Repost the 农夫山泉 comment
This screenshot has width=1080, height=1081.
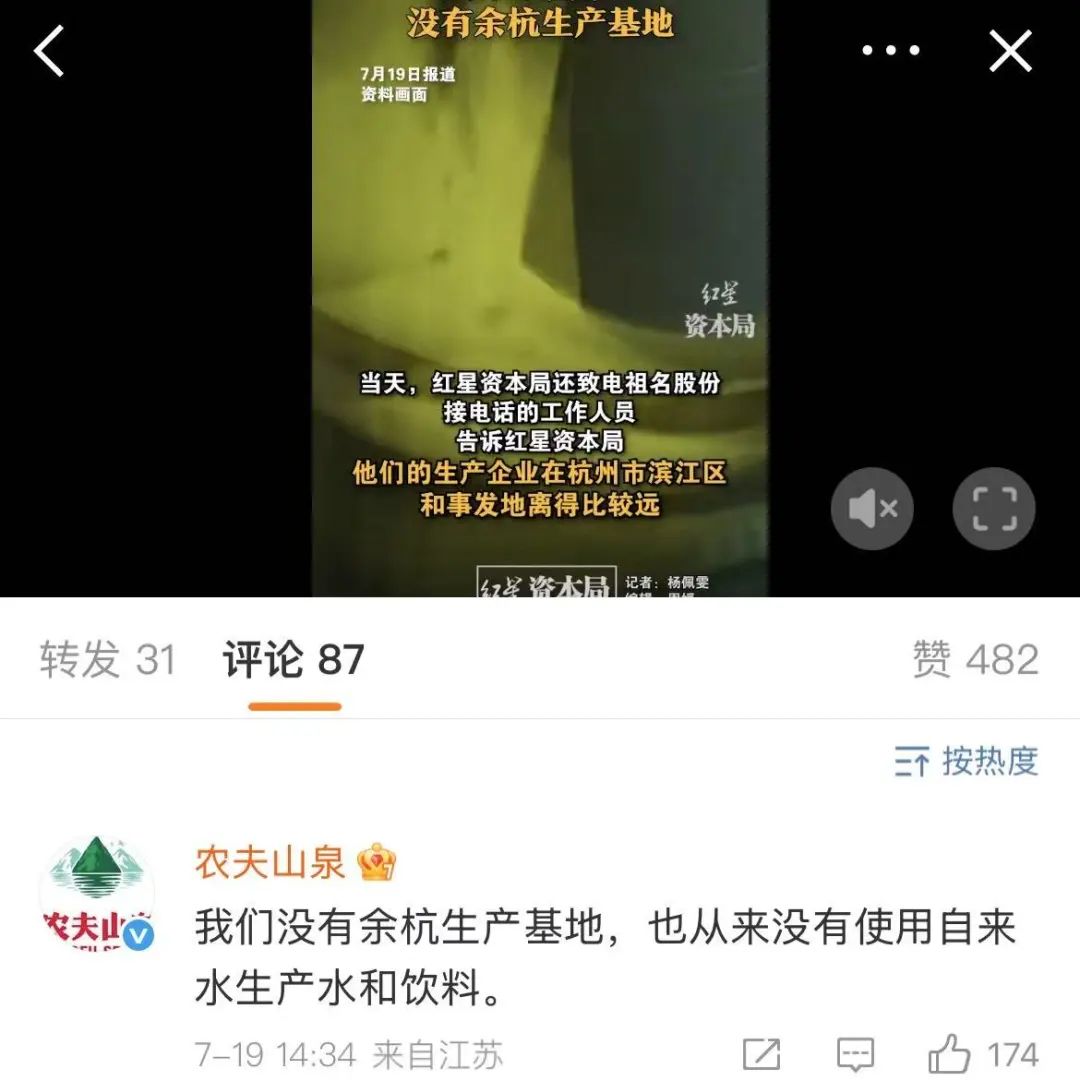pos(762,1054)
